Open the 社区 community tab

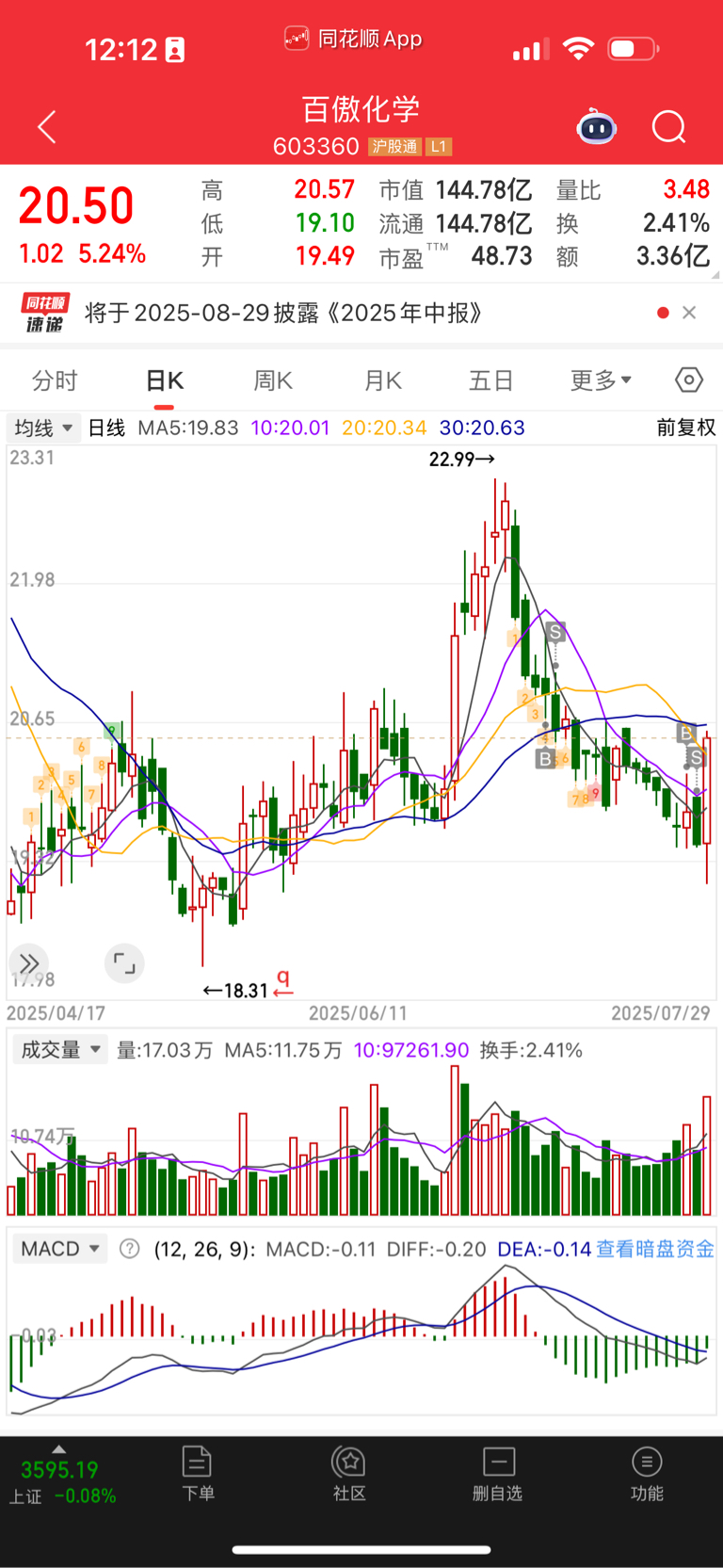click(349, 1474)
